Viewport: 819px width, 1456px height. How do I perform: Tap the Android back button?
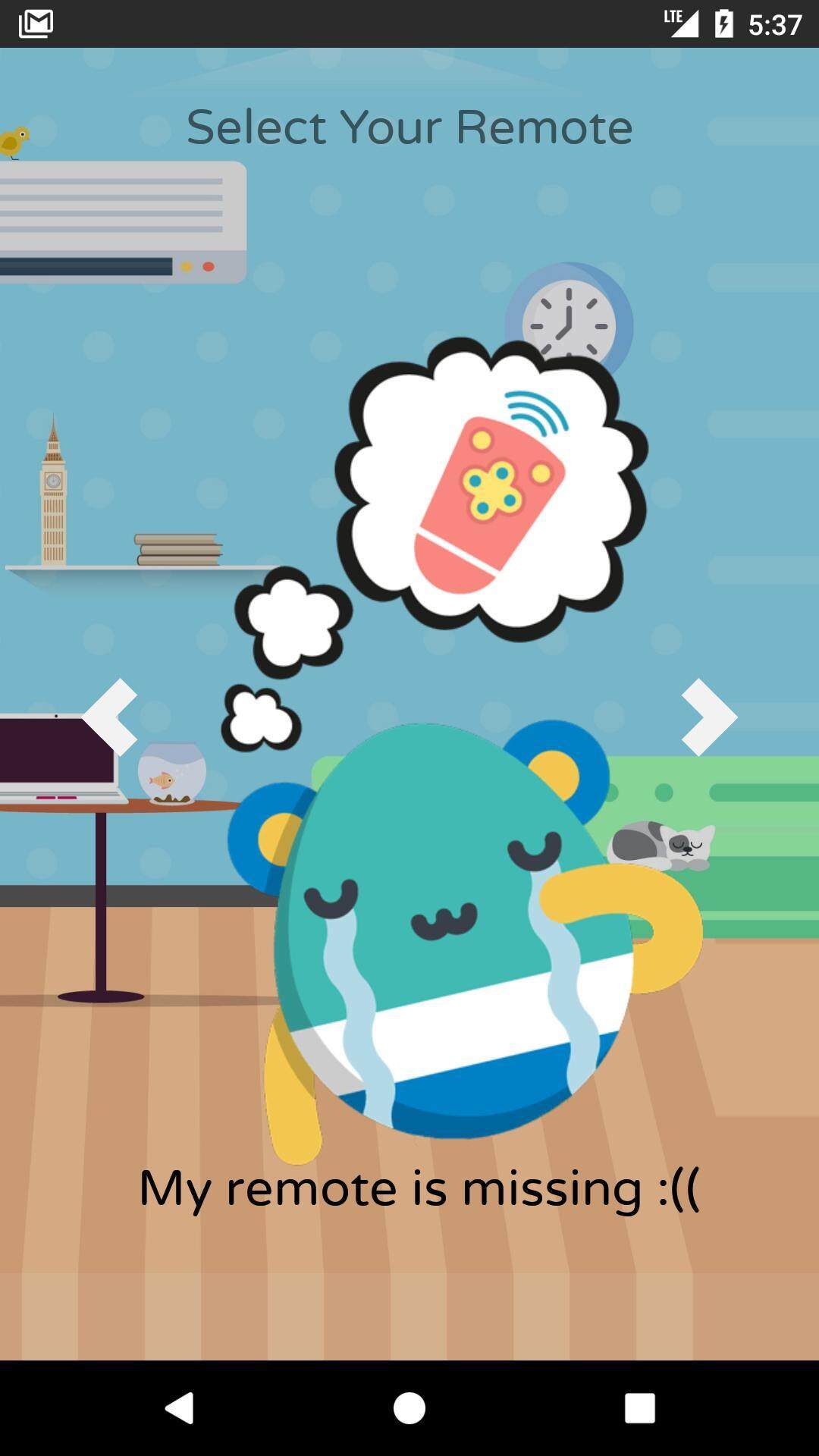click(180, 1408)
